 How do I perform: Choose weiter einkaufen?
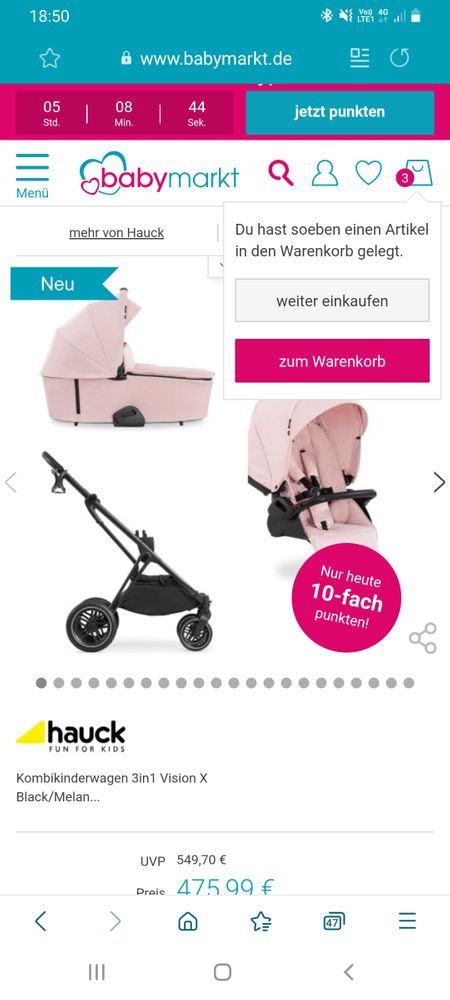[x=332, y=300]
